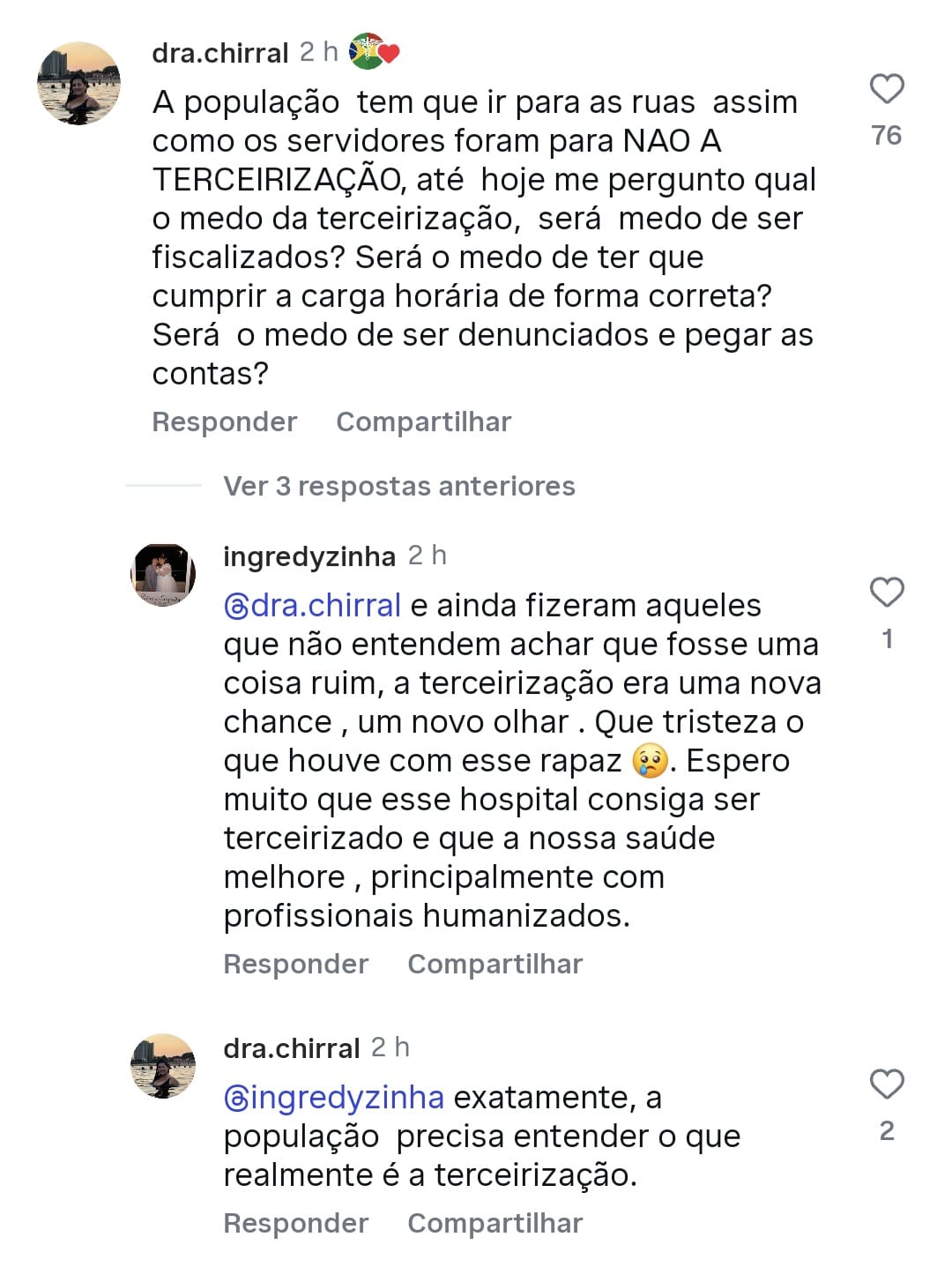Open dra.chirral's avatar on the 'exatamente' reply

tap(163, 1066)
